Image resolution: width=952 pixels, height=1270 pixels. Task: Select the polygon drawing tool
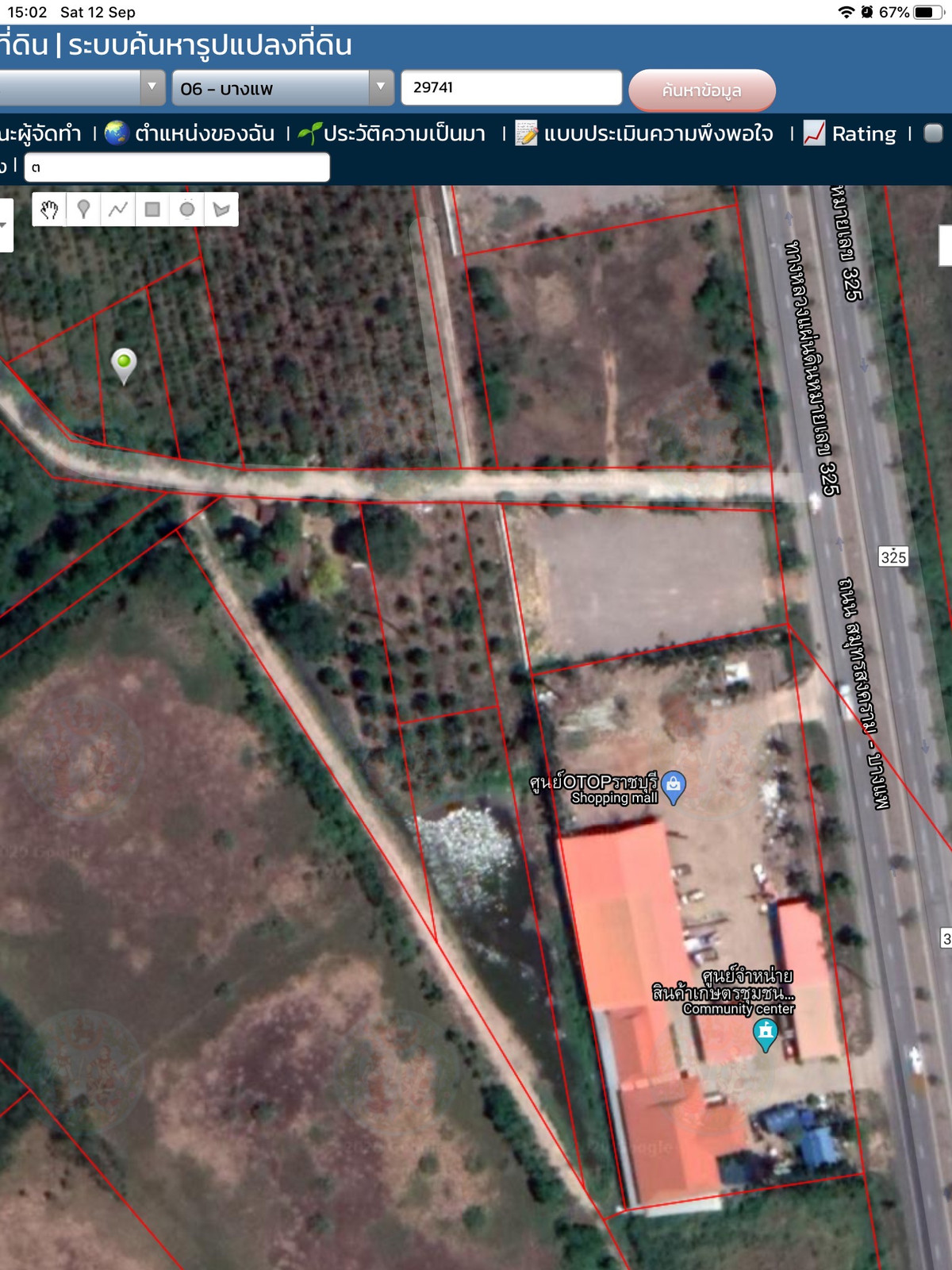point(221,210)
